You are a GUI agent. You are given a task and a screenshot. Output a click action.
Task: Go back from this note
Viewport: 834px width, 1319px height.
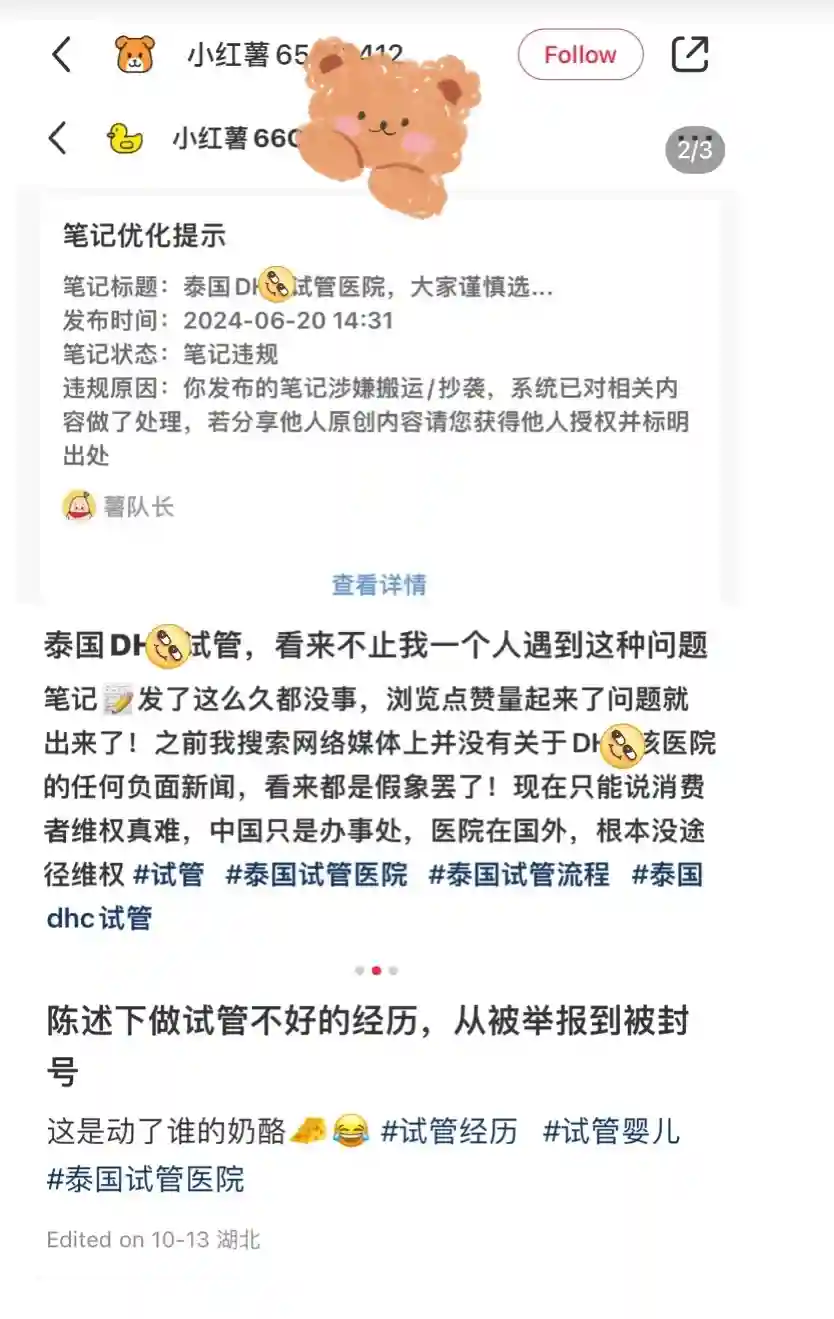pos(62,54)
